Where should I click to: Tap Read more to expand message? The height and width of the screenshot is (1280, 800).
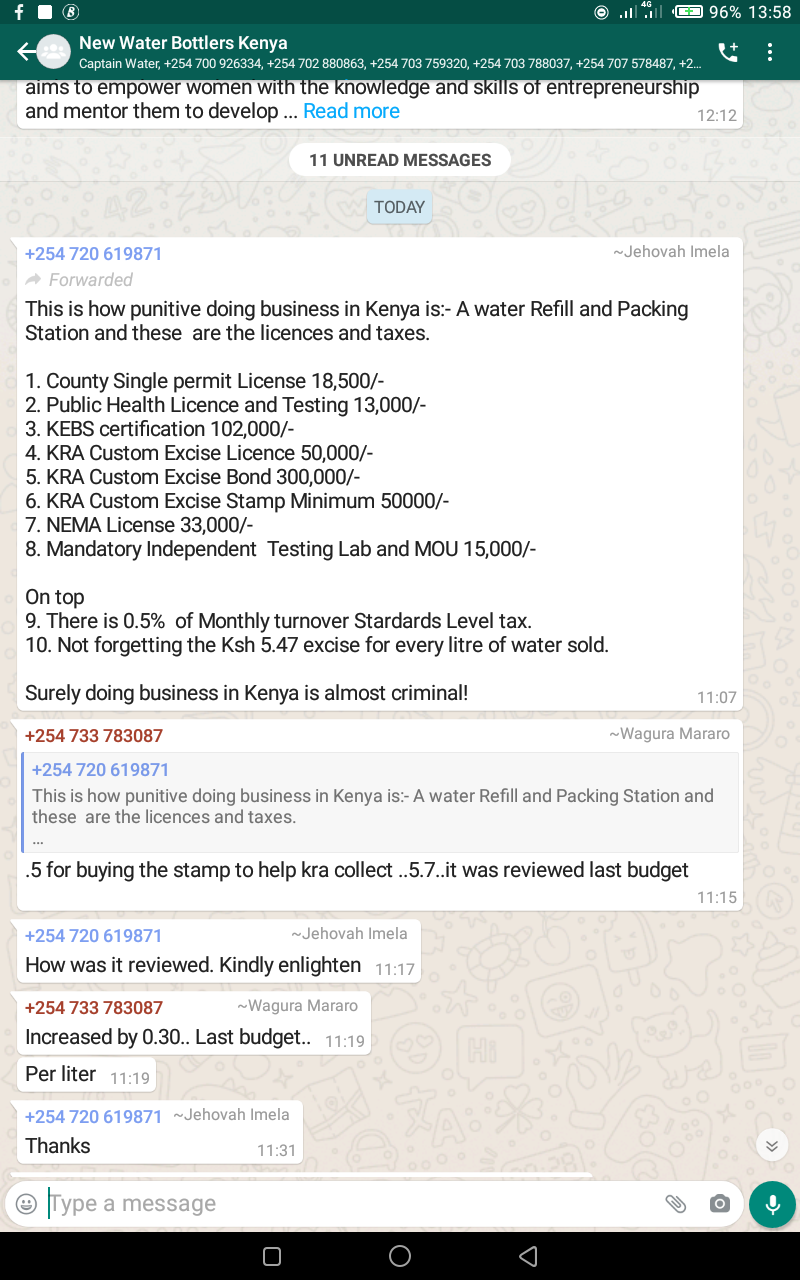(351, 111)
